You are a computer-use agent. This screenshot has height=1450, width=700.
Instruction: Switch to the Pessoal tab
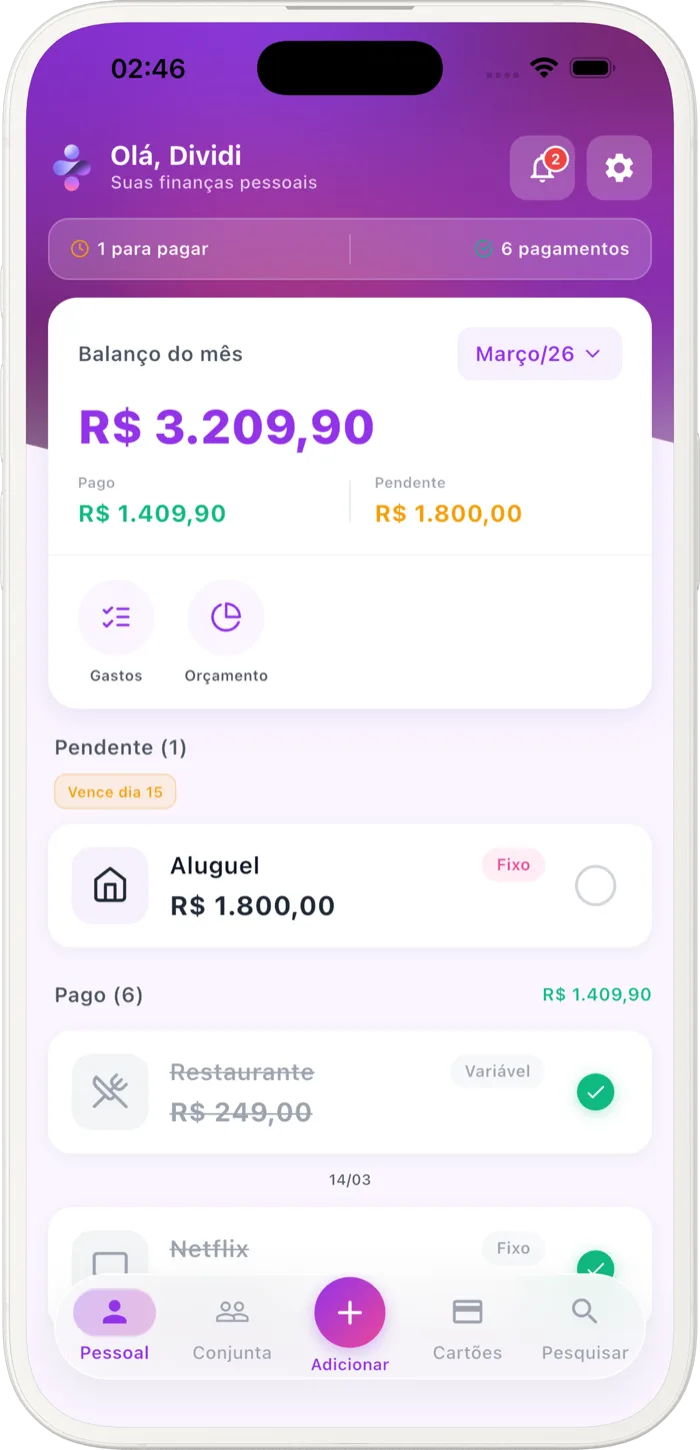tap(115, 1326)
